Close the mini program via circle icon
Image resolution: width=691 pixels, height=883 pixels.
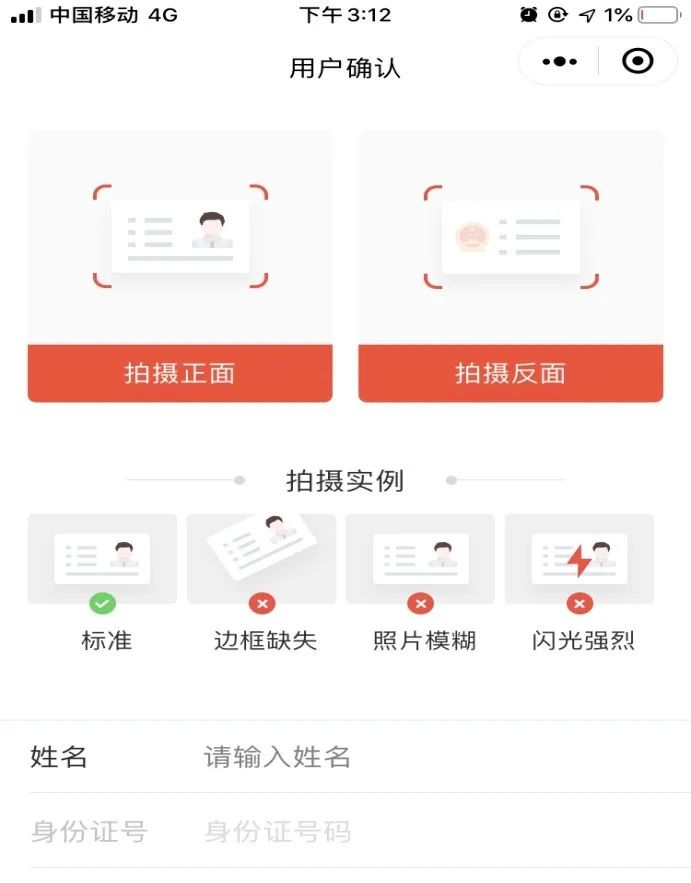[x=637, y=62]
